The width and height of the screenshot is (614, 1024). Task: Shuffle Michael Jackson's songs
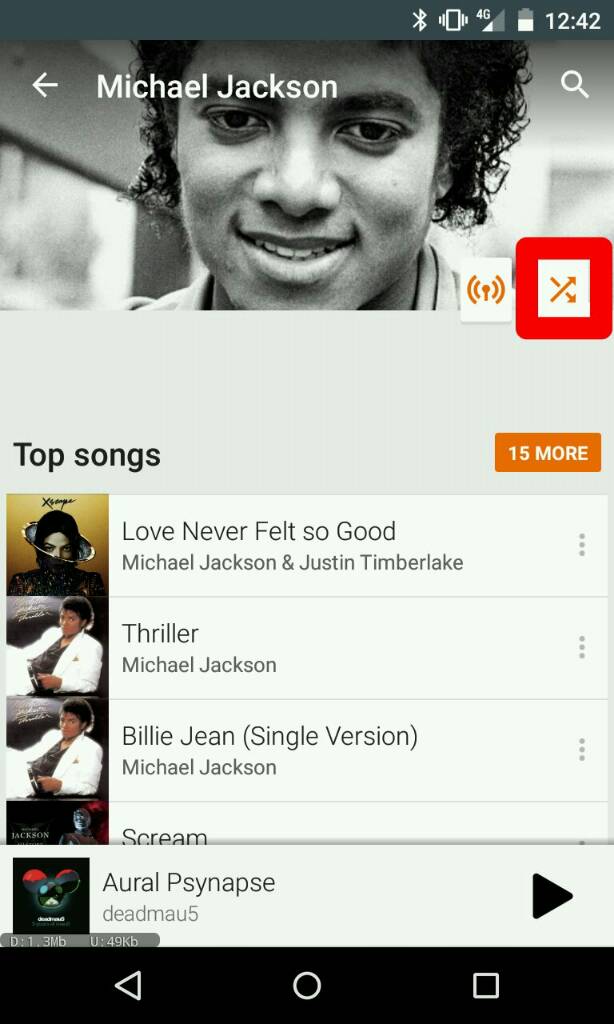coord(563,289)
